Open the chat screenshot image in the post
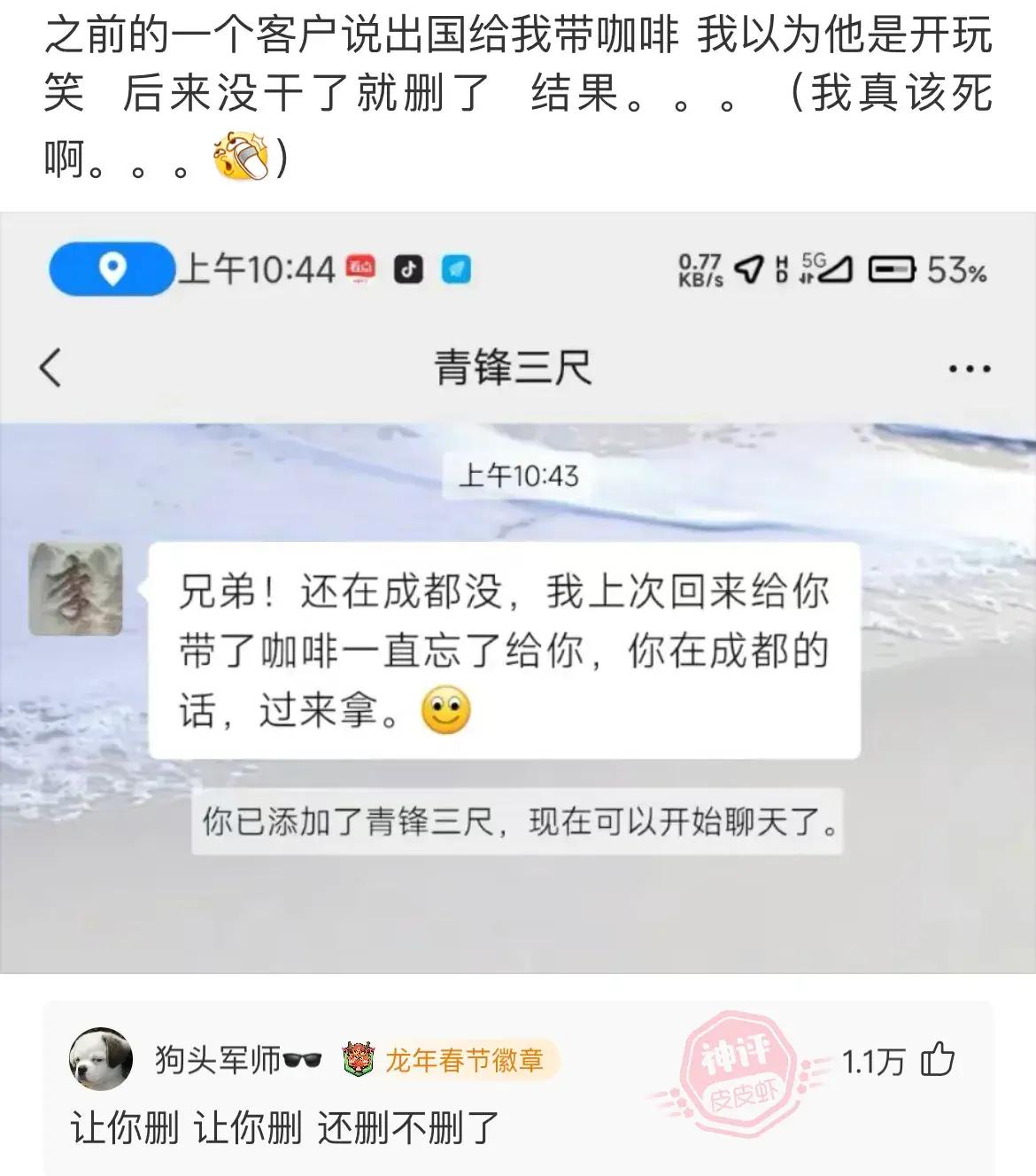Screen dimensions: 1036x1176 click(x=518, y=593)
